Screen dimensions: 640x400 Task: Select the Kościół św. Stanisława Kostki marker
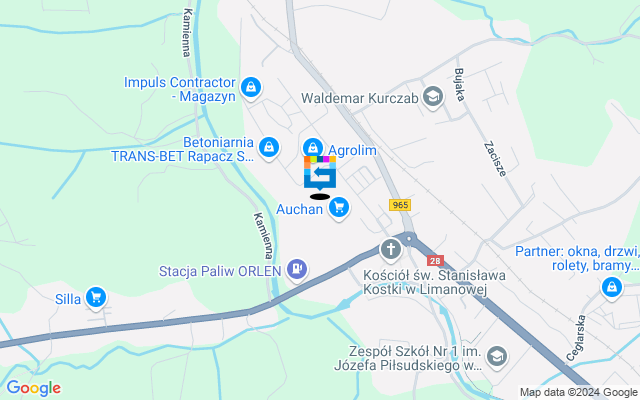pyautogui.click(x=391, y=248)
